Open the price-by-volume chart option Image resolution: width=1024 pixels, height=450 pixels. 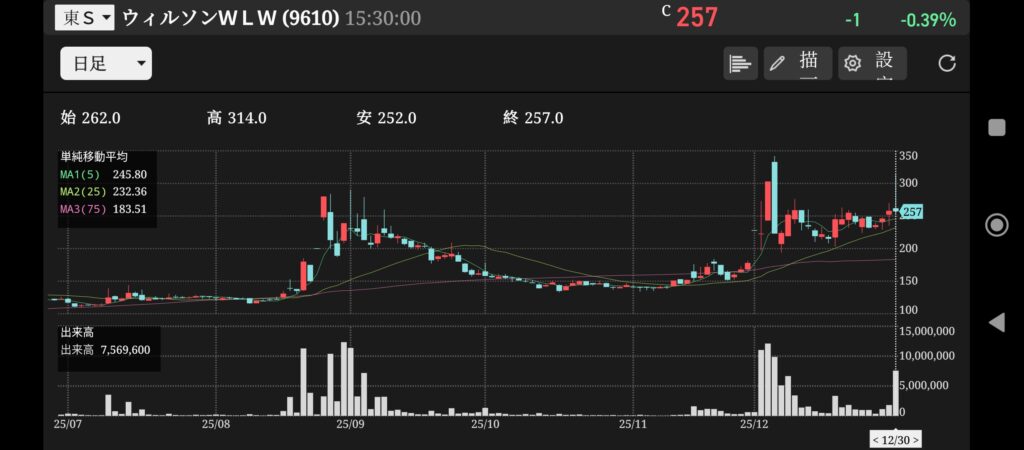(740, 64)
